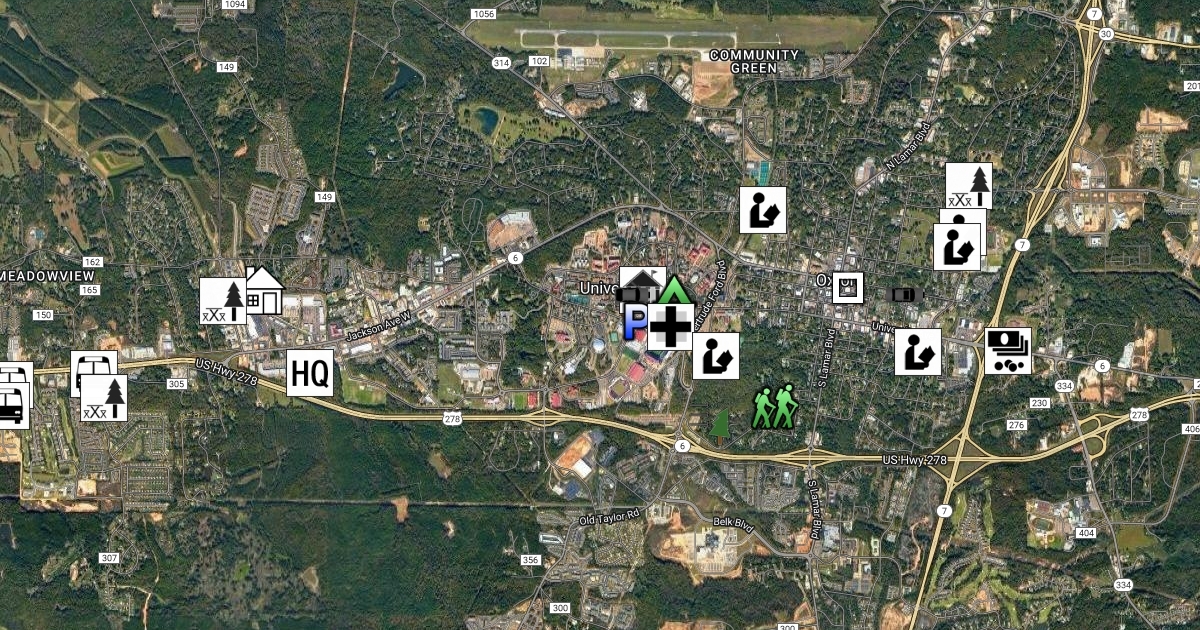Image resolution: width=1200 pixels, height=630 pixels.
Task: Select the cash and coins marker
Action: click(1008, 351)
